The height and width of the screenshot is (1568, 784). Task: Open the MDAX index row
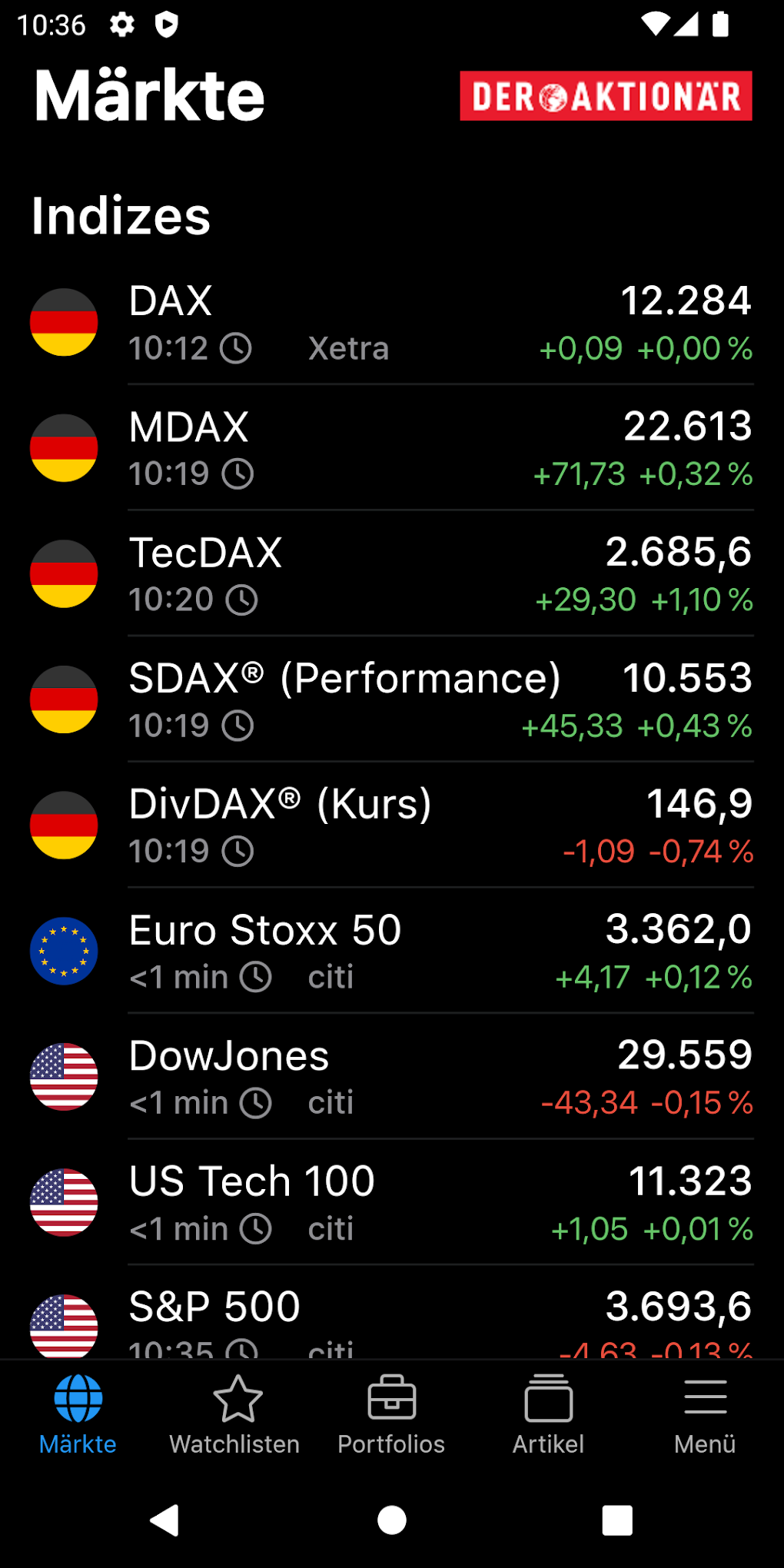(x=392, y=449)
